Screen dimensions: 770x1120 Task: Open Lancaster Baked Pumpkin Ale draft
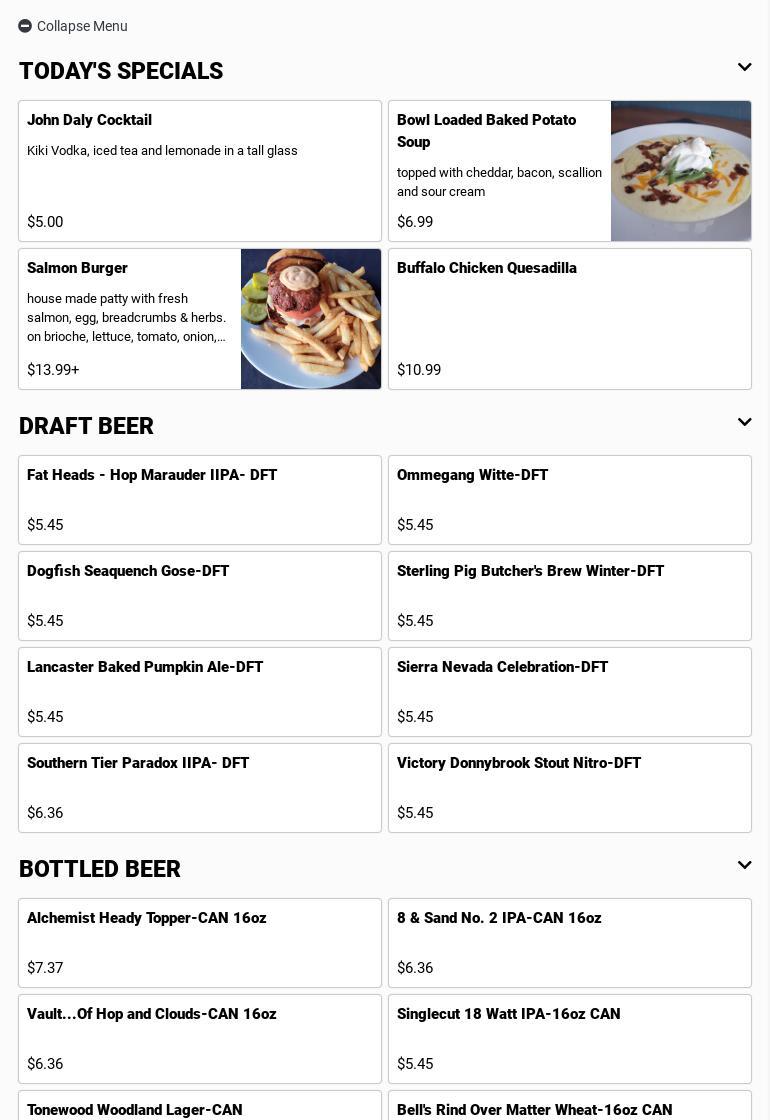(200, 692)
